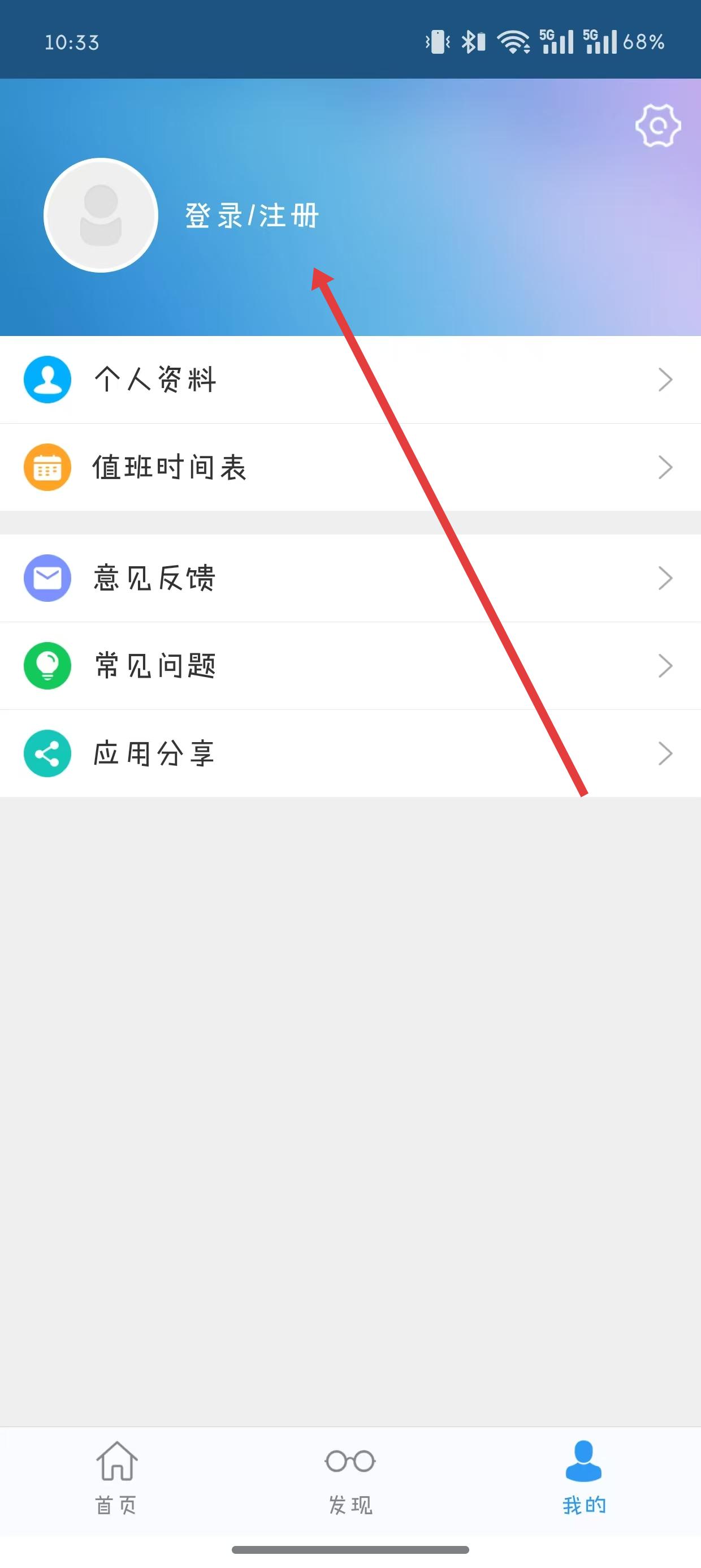Tap 登录/注册 to log in

252,216
